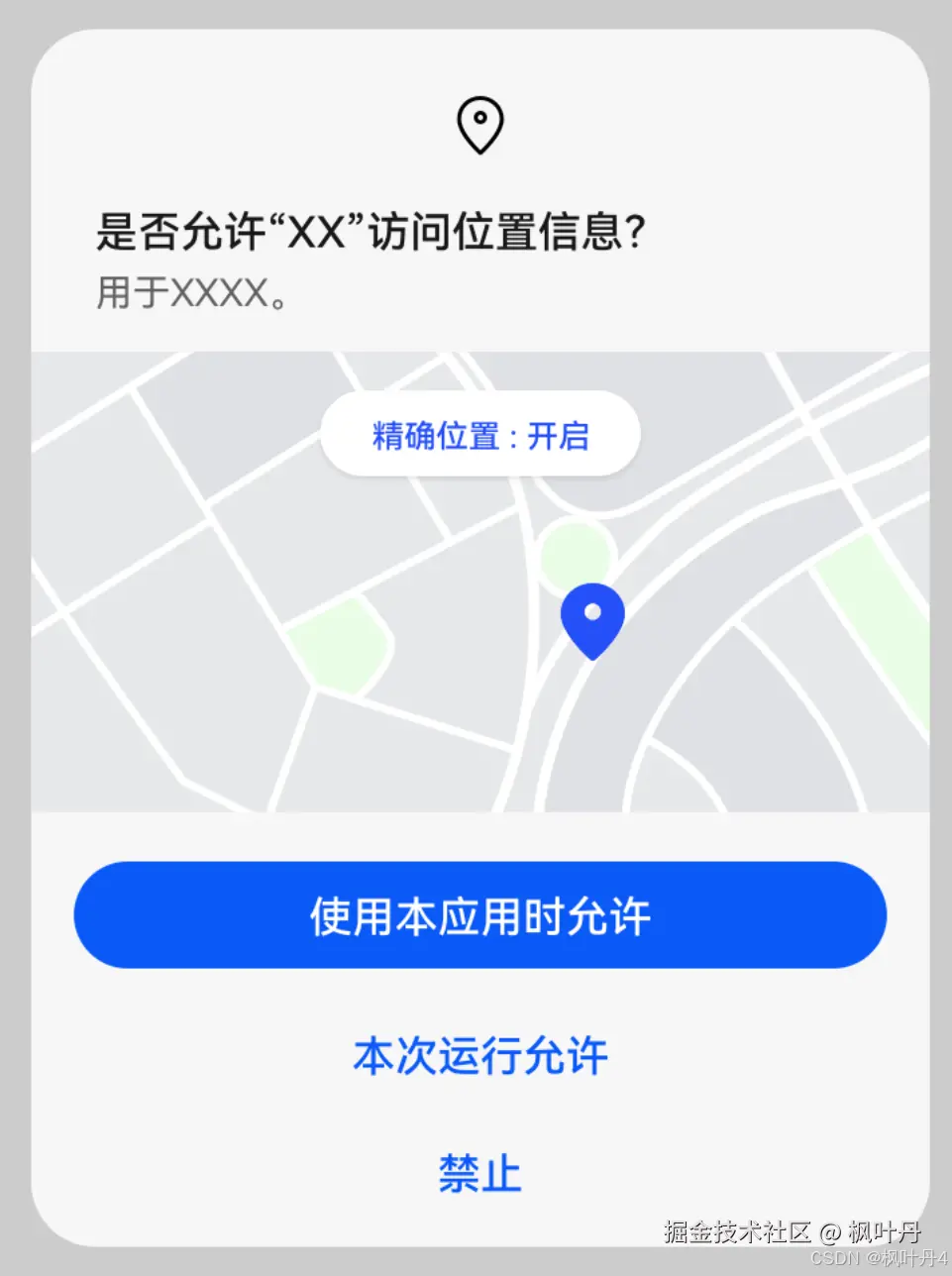Select 本次运行允许
This screenshot has width=952, height=1276.
[480, 1056]
